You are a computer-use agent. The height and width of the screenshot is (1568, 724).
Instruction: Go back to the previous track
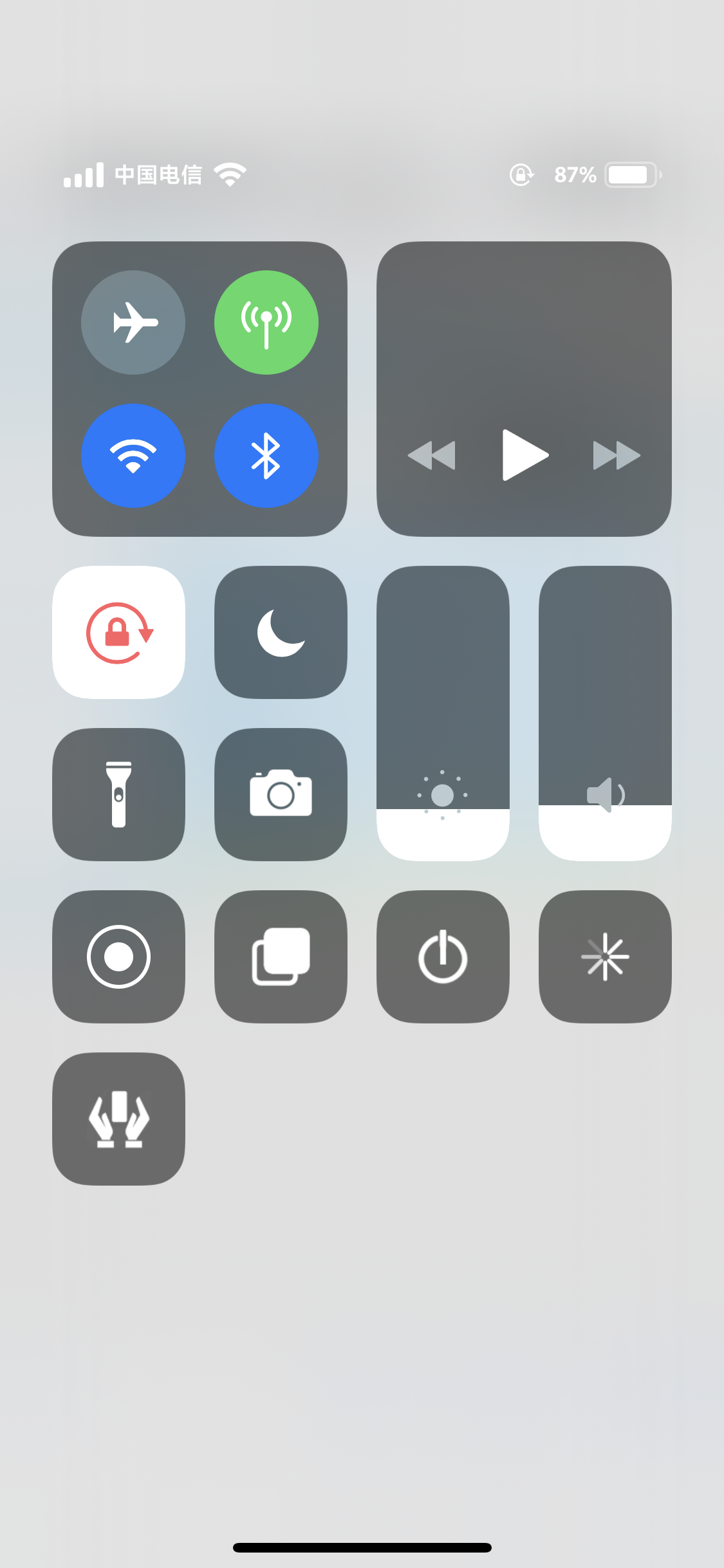click(432, 455)
